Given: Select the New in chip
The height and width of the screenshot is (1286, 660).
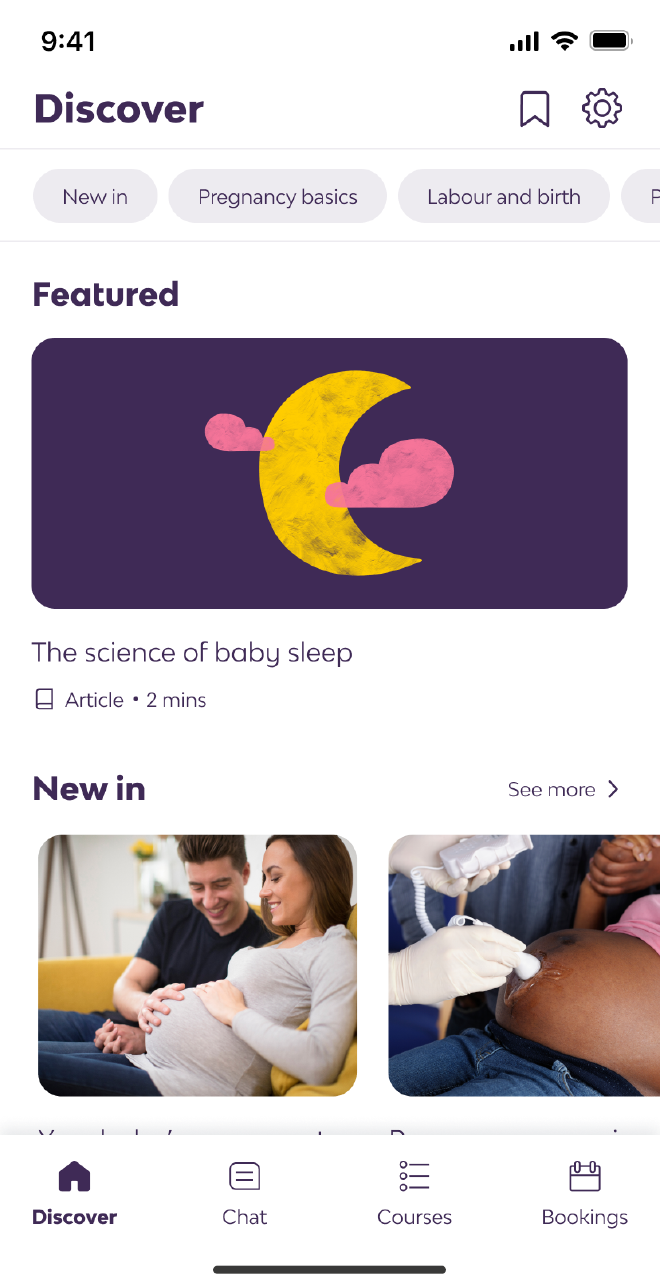Looking at the screenshot, I should point(95,197).
